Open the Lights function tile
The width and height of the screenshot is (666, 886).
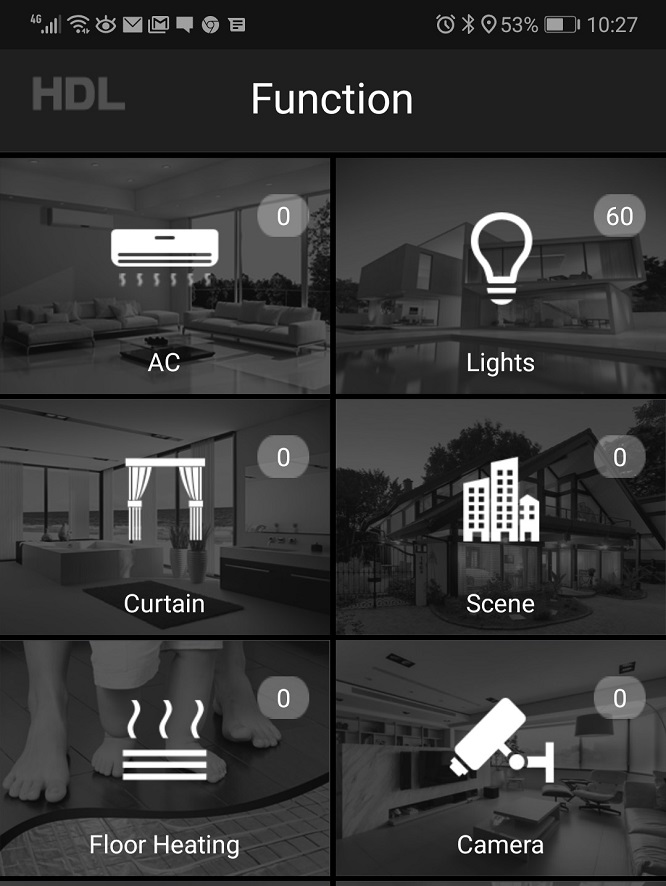[x=500, y=276]
